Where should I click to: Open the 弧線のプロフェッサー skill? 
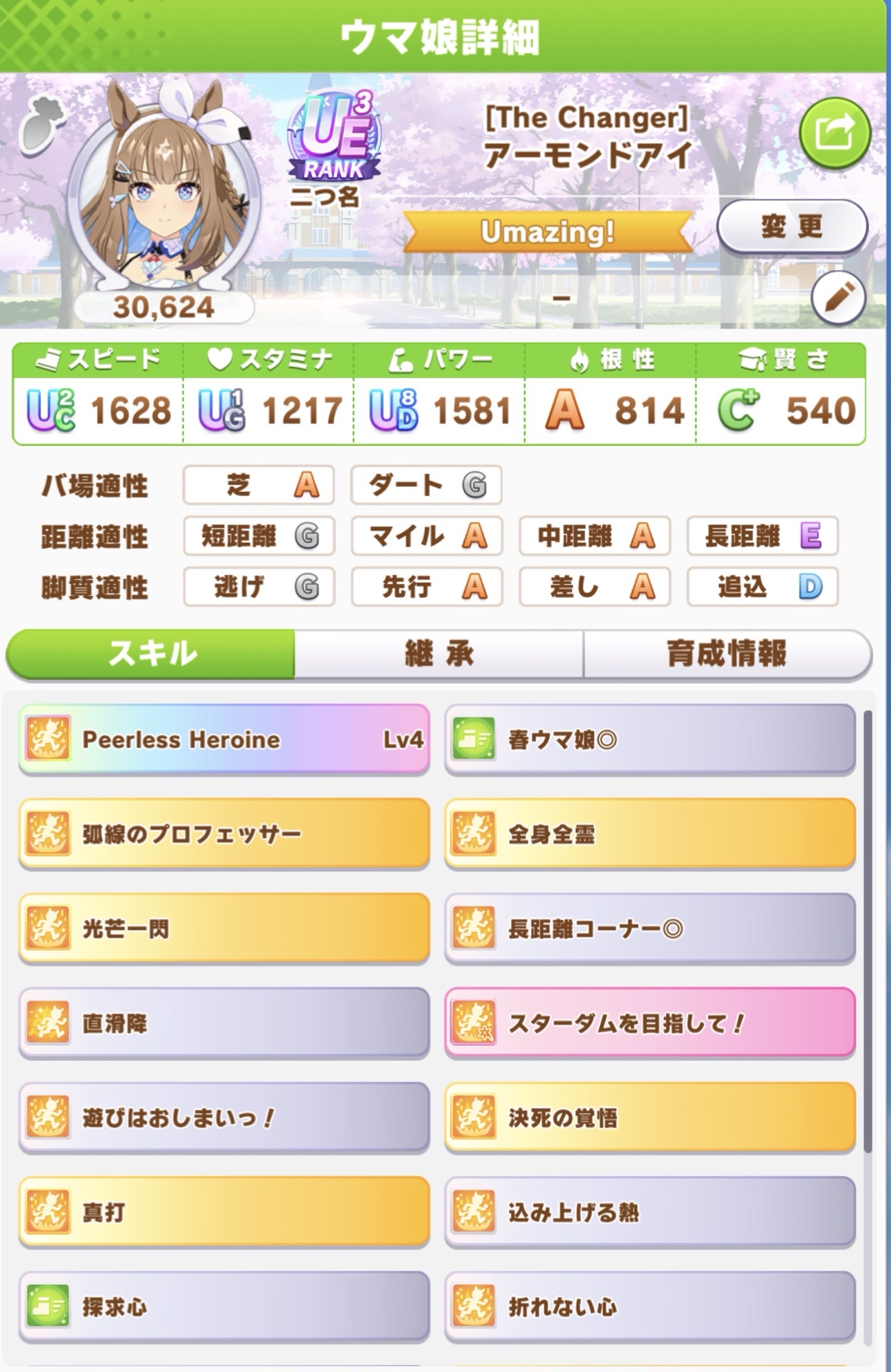click(x=224, y=834)
